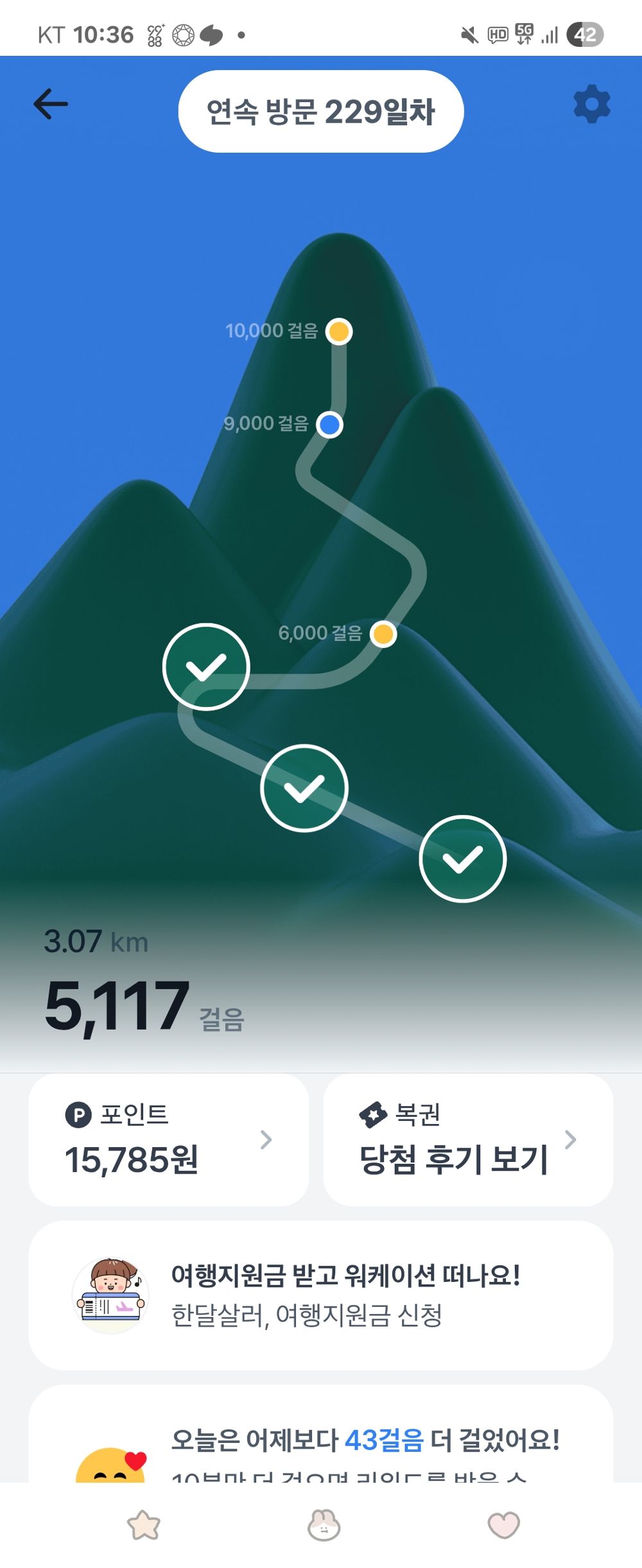
Task: Go back using the top arrow
Action: [51, 104]
